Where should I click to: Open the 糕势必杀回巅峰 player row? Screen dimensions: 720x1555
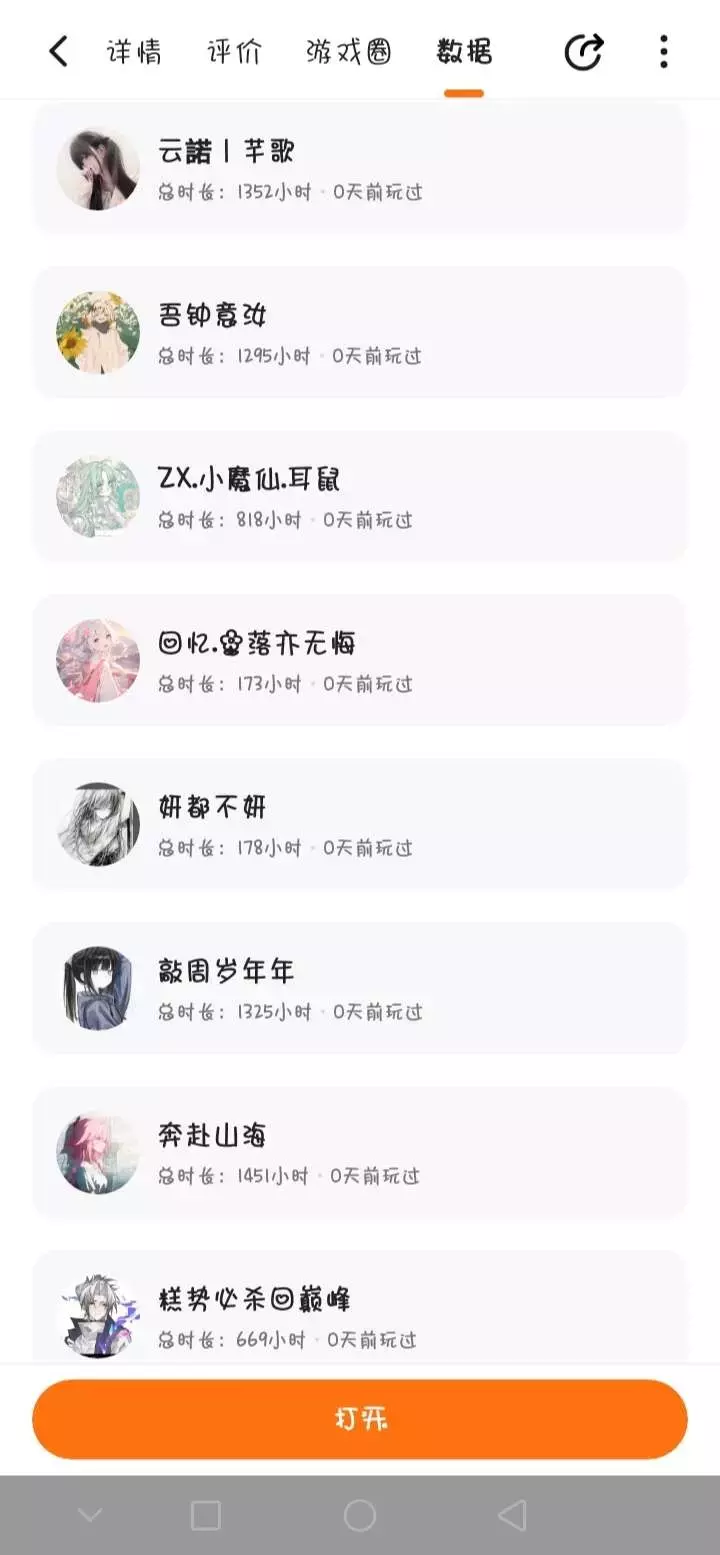point(360,1306)
